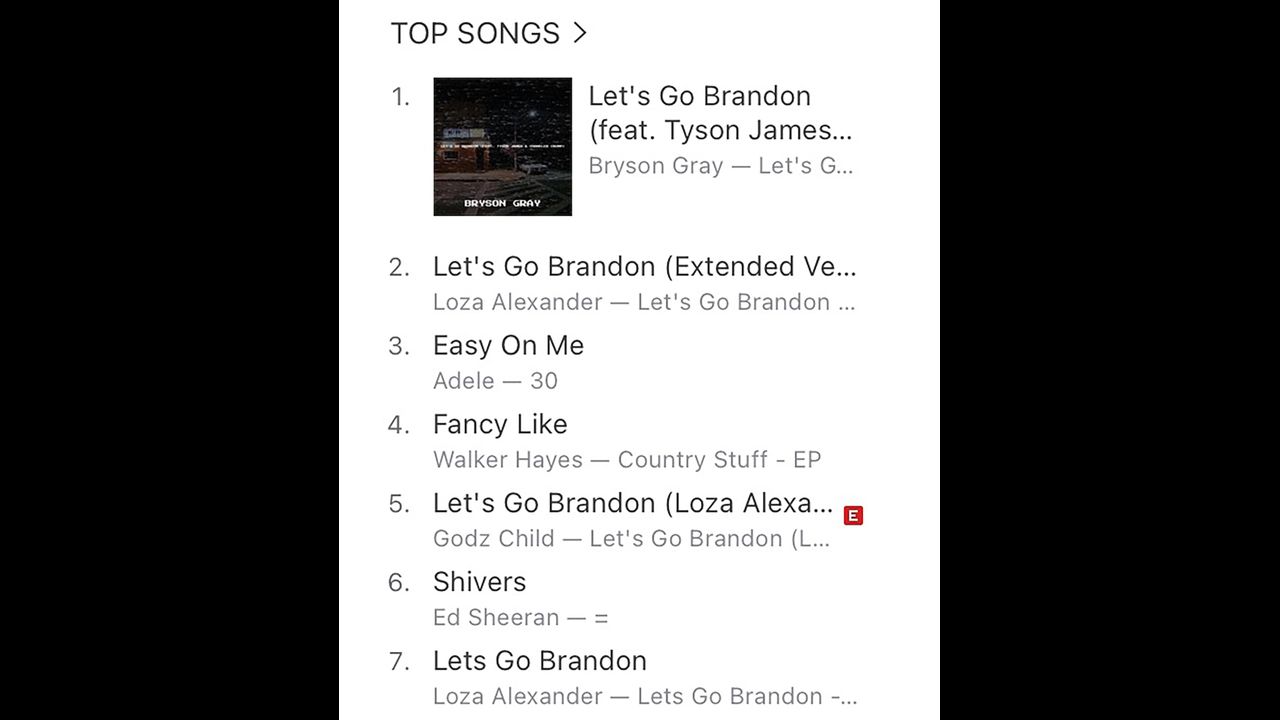Tap the Bryson Gray album artwork
Screen dimensions: 1280x720
(502, 146)
